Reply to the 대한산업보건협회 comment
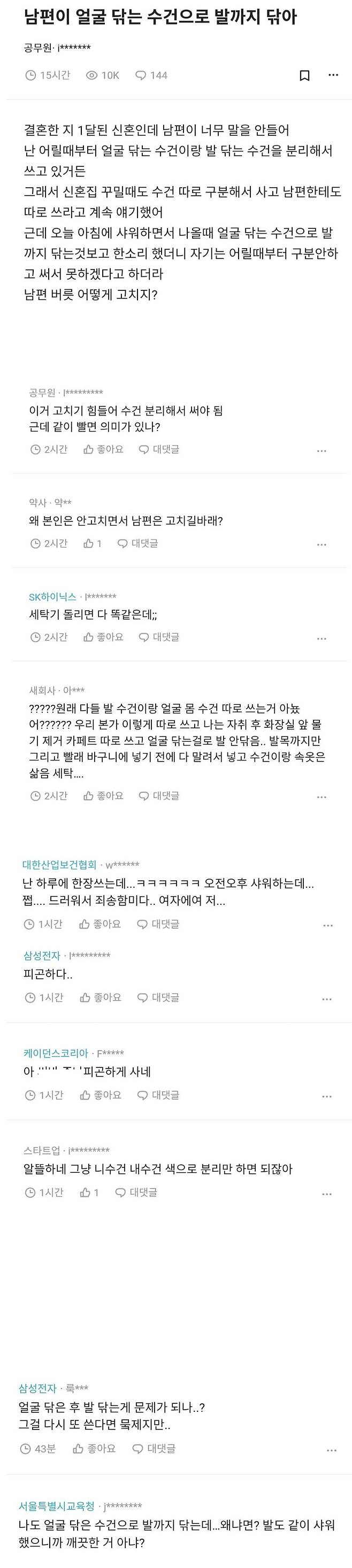 click(158, 924)
